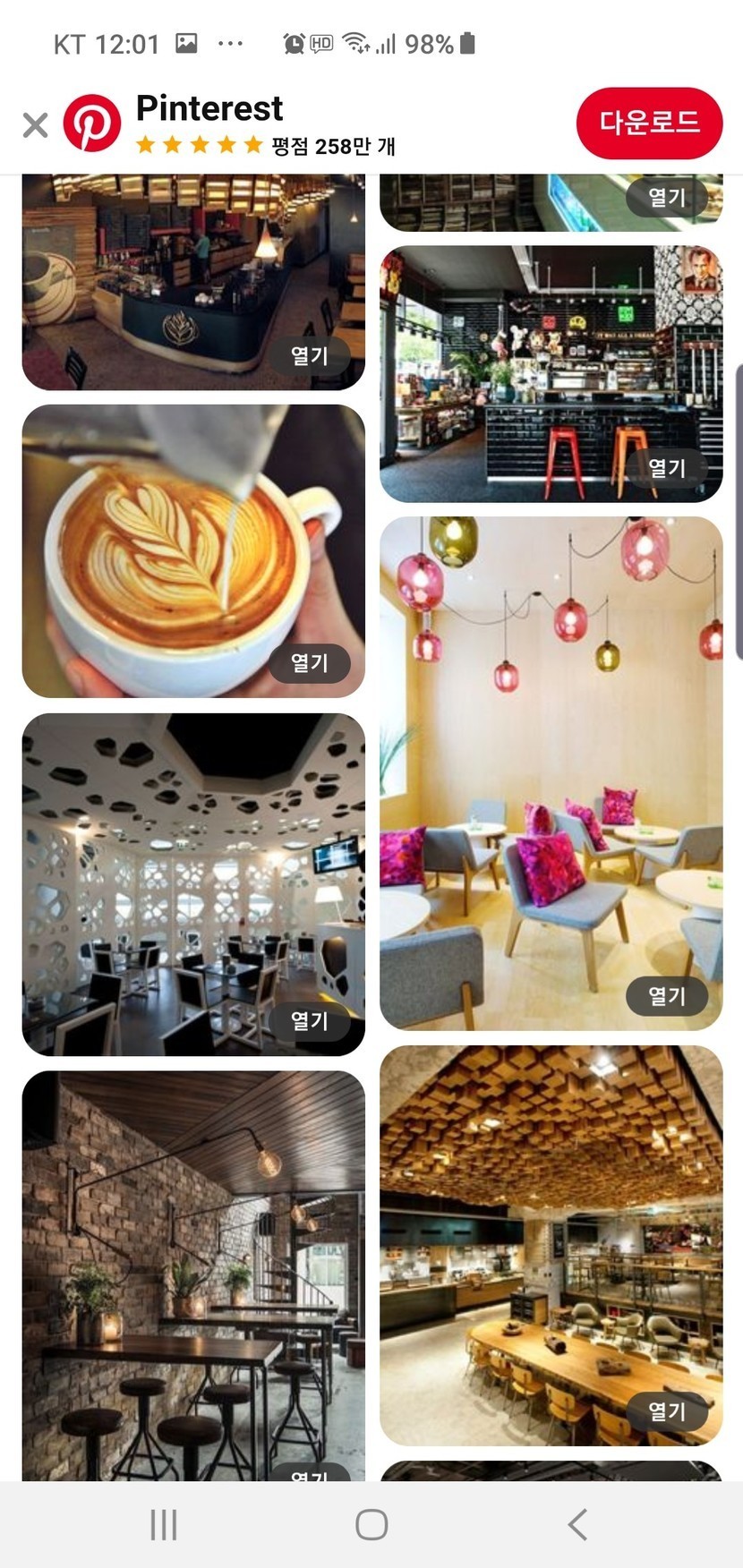The image size is (743, 1568).
Task: Open the latte art coffee pin
Action: 193,550
